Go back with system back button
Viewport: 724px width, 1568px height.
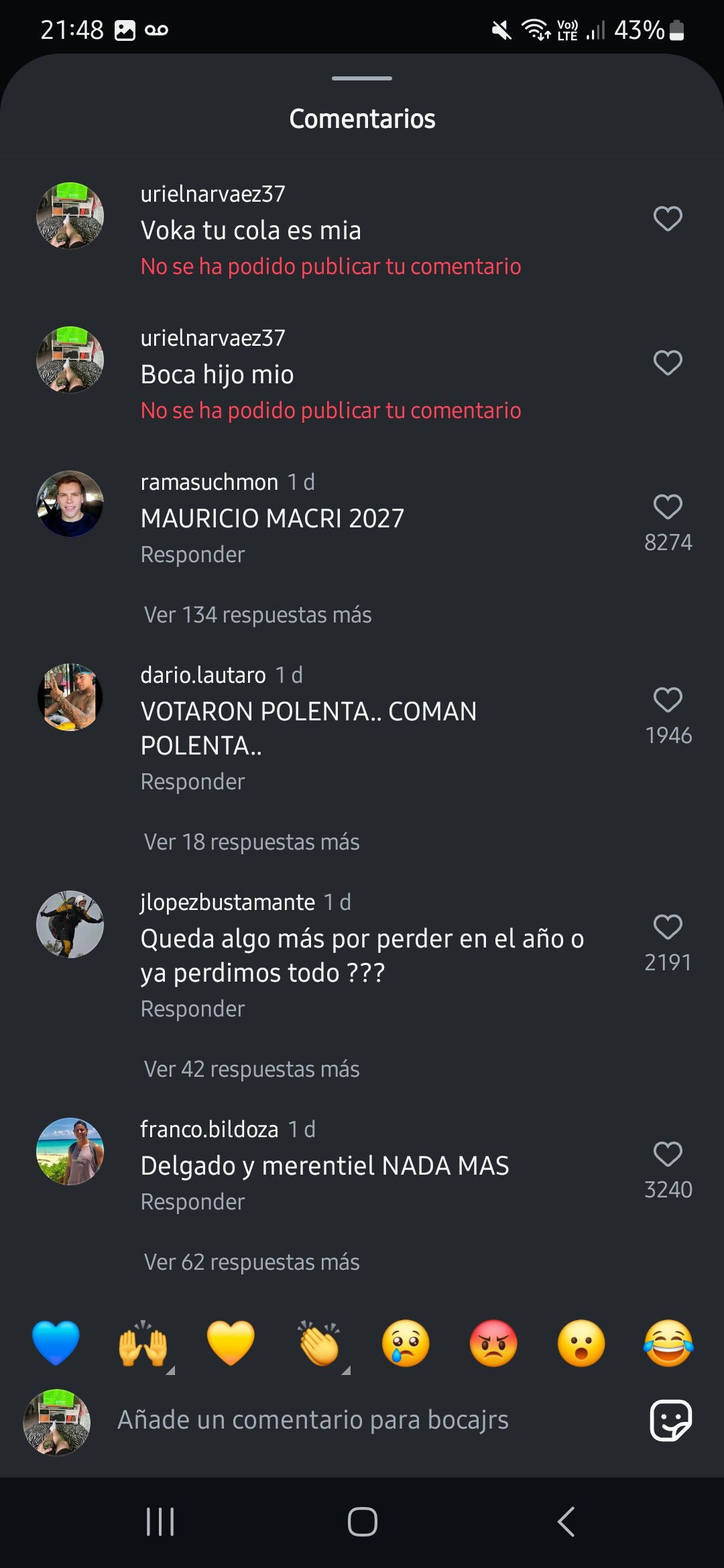pyautogui.click(x=566, y=1522)
